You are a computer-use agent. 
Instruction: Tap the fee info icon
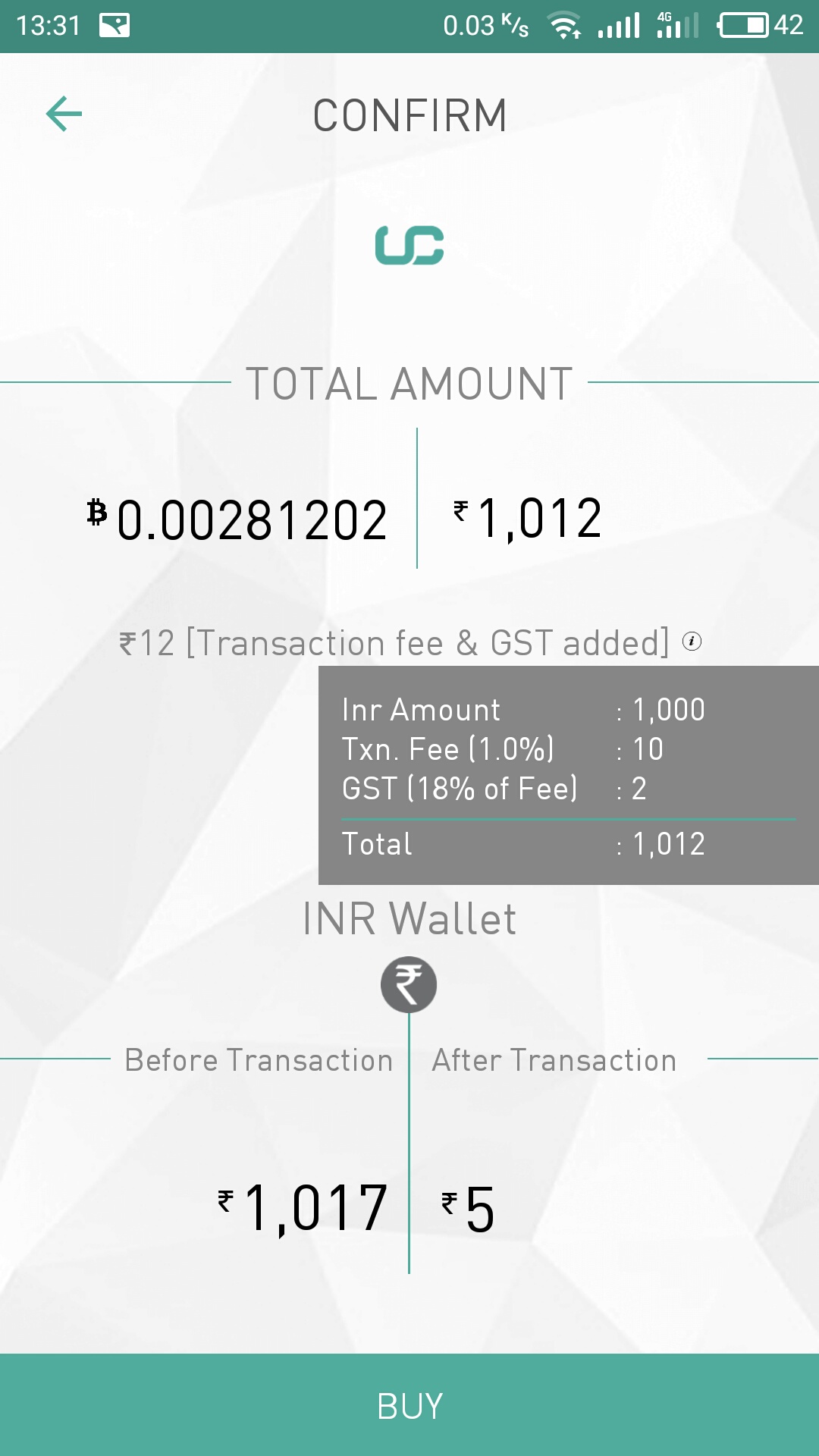[x=692, y=642]
